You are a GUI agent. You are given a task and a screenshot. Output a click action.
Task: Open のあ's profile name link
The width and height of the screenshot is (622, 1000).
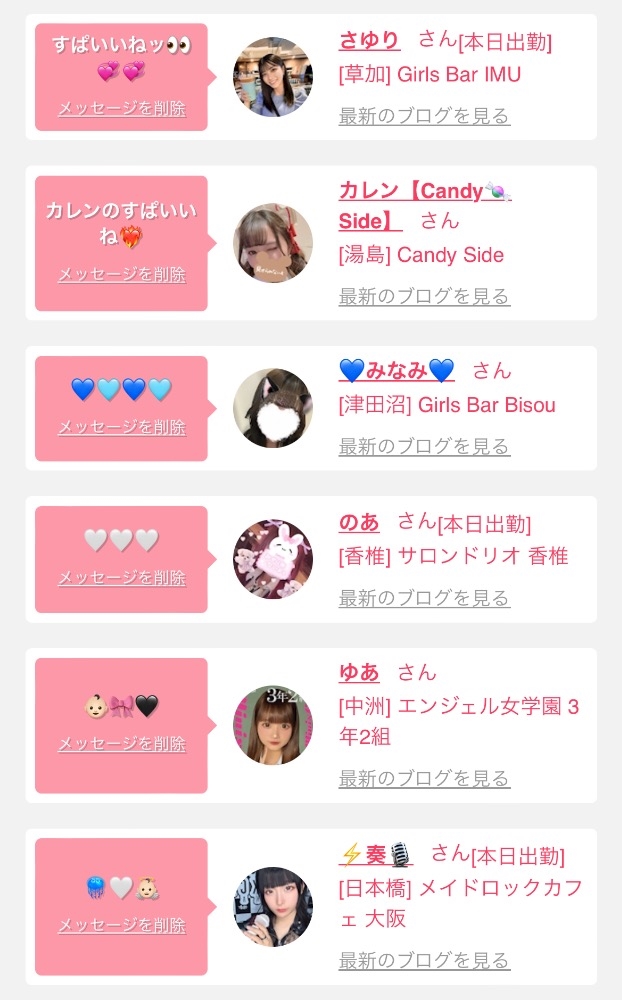[x=359, y=522]
